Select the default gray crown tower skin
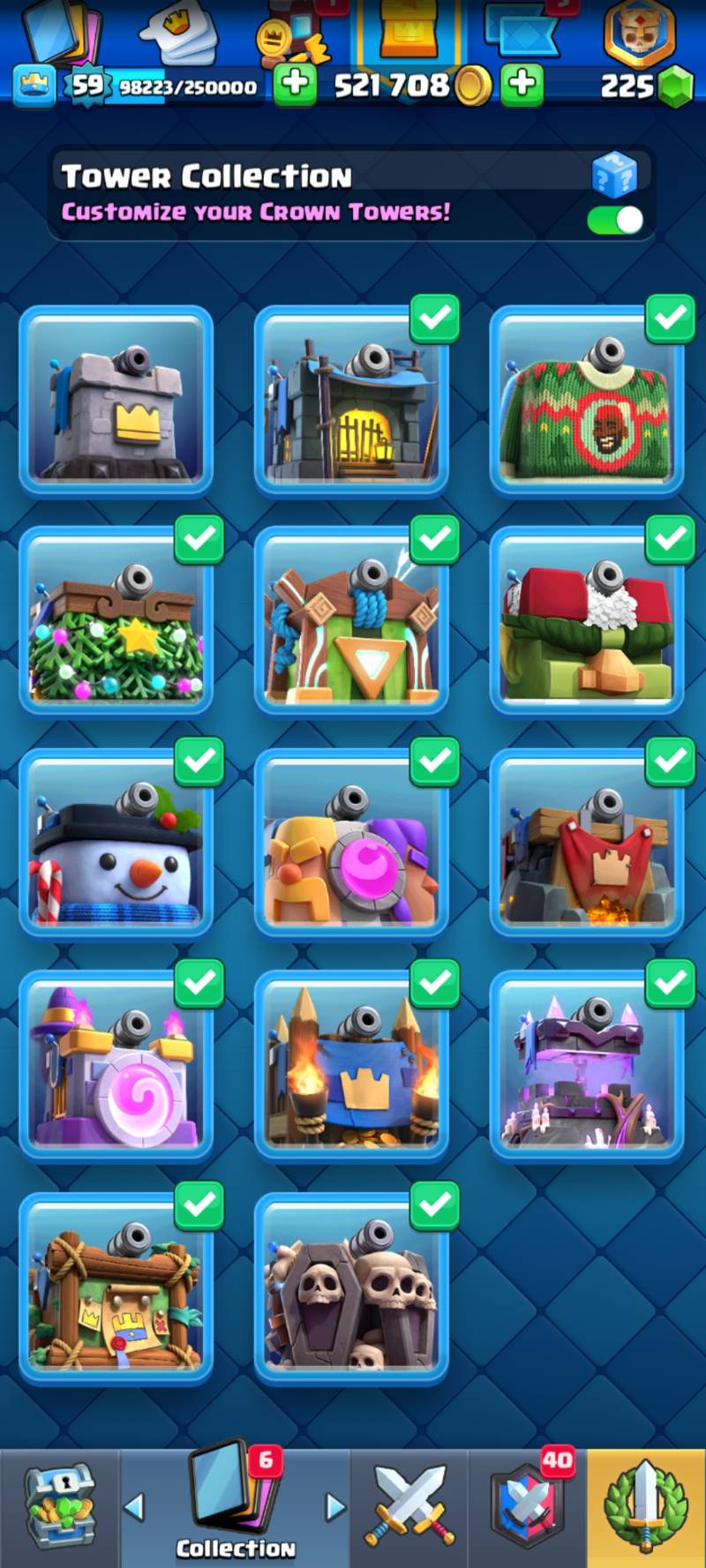 116,401
